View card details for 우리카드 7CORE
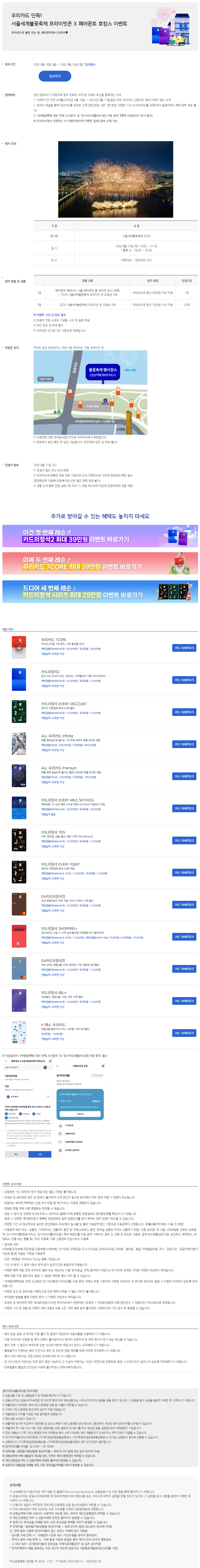 coord(184,648)
